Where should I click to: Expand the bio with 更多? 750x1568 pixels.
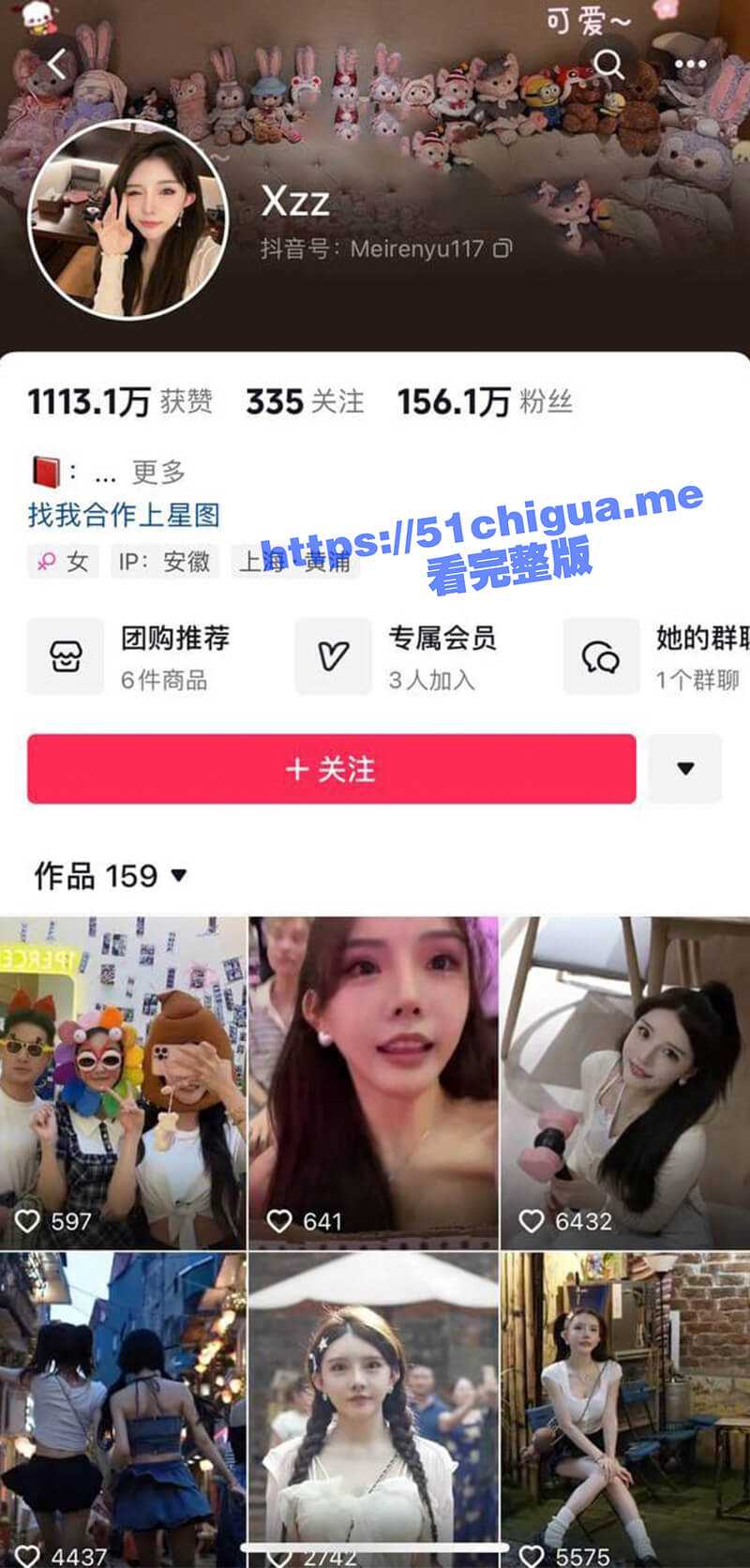(x=157, y=472)
